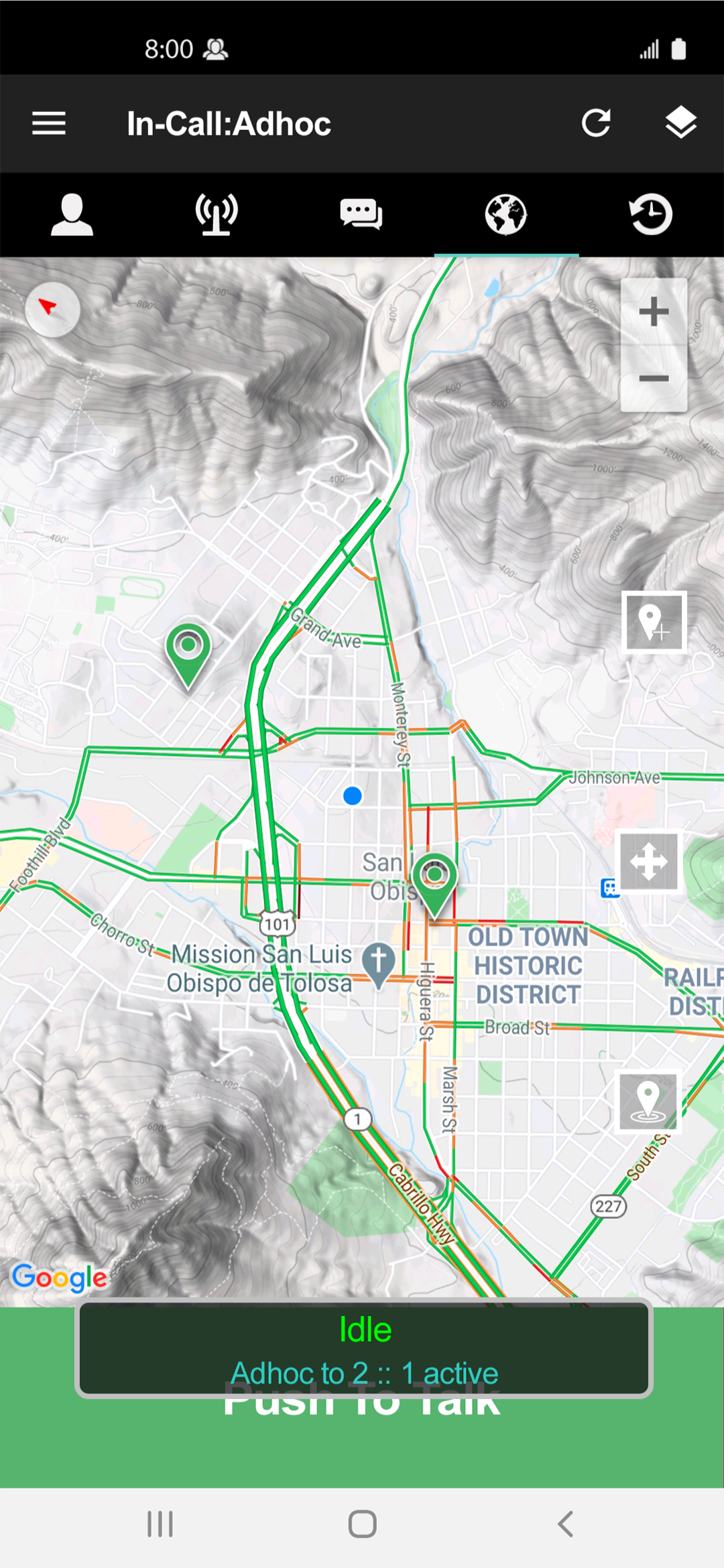
Task: Zoom in the map with plus
Action: tap(654, 312)
